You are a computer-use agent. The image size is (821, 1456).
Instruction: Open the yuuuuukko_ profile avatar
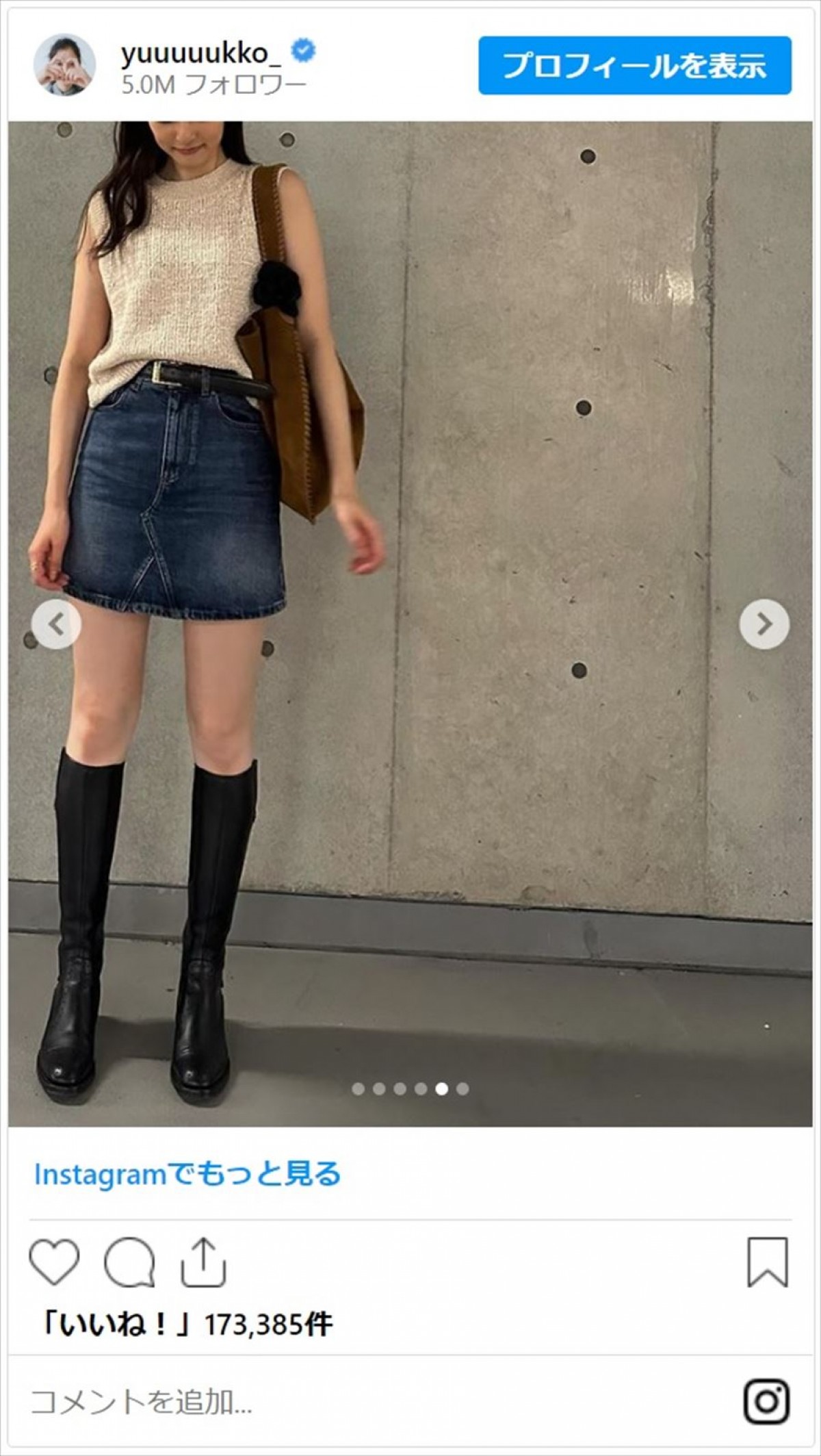point(64,65)
